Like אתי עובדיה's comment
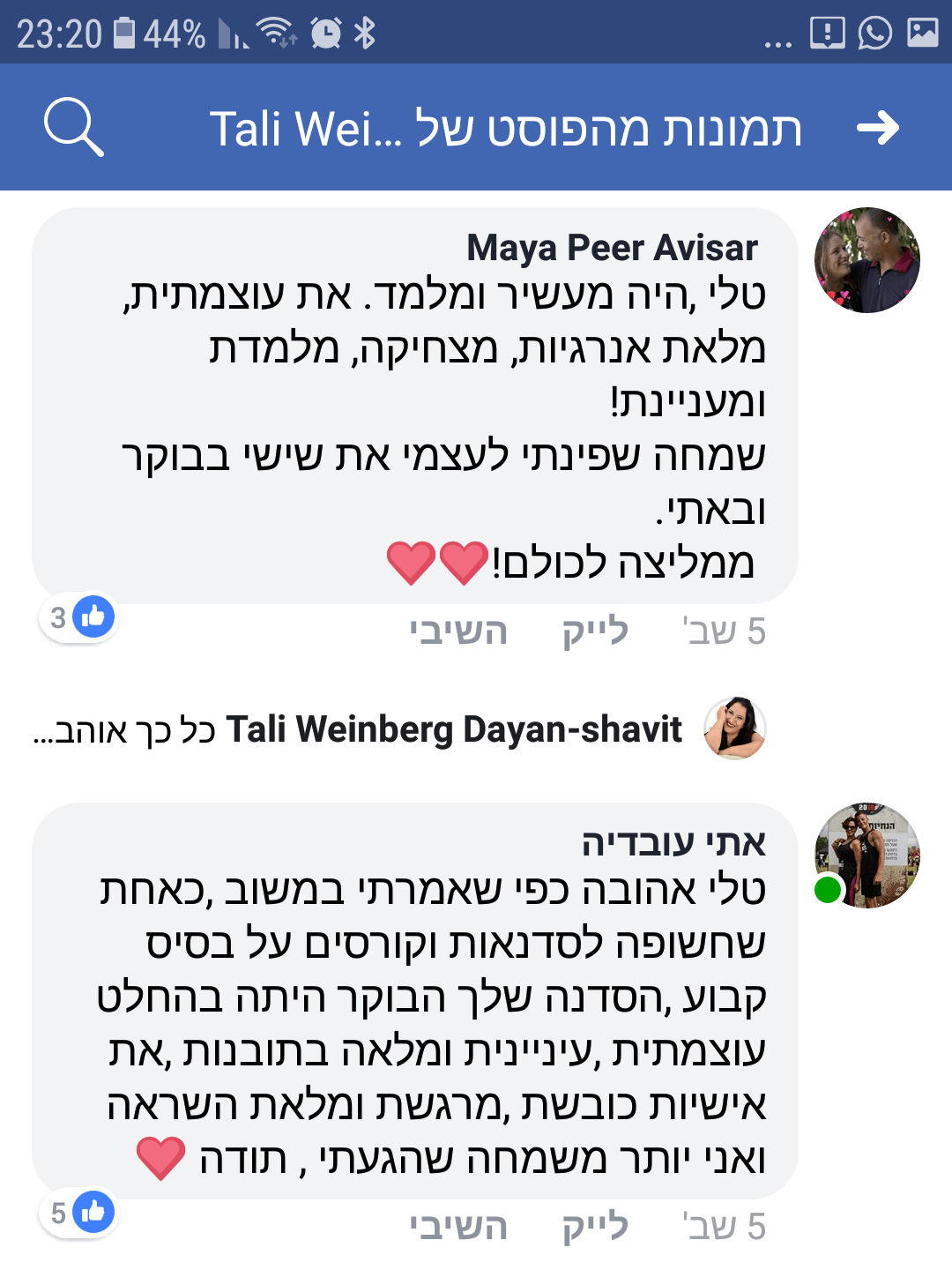Viewport: 952px width, 1270px height. tap(595, 1227)
